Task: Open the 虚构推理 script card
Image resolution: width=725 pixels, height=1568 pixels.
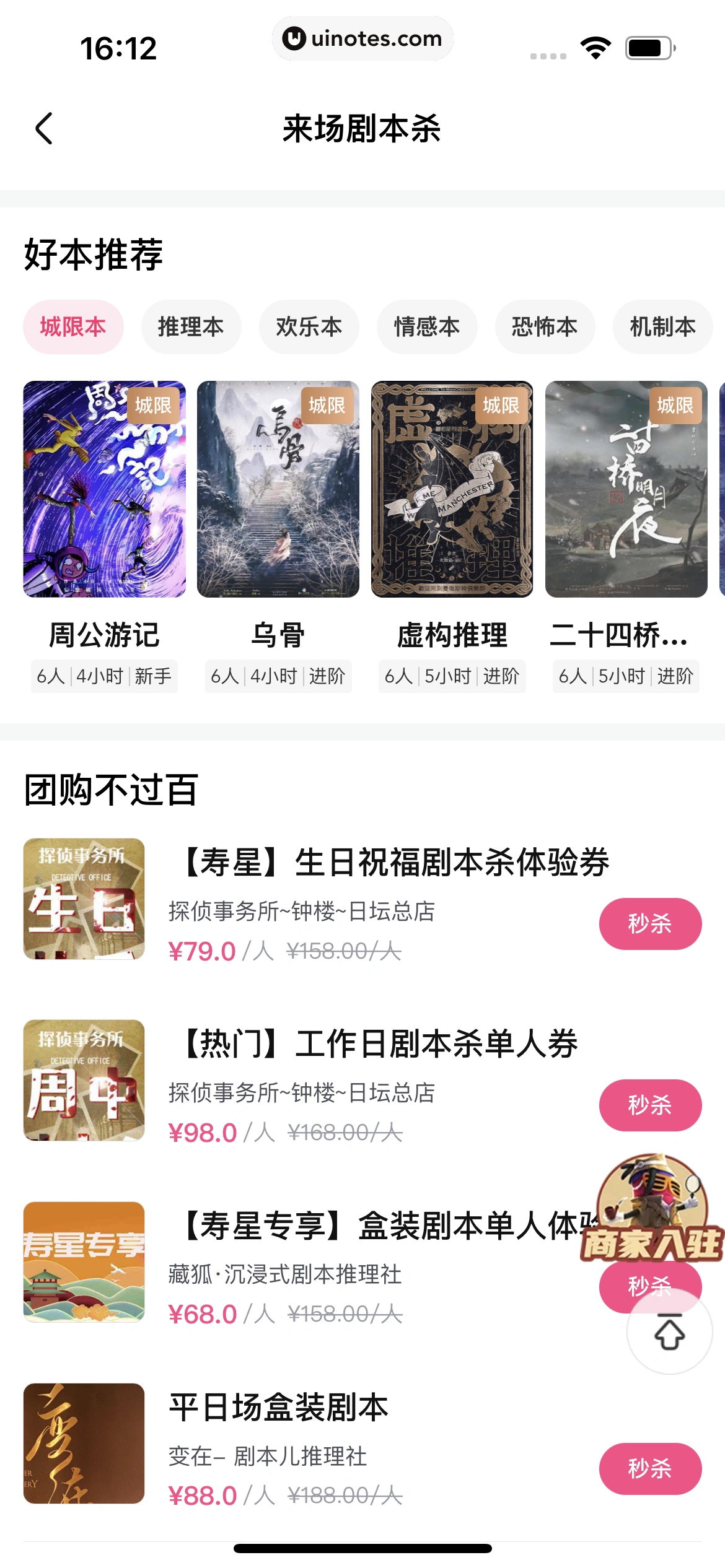Action: point(452,489)
